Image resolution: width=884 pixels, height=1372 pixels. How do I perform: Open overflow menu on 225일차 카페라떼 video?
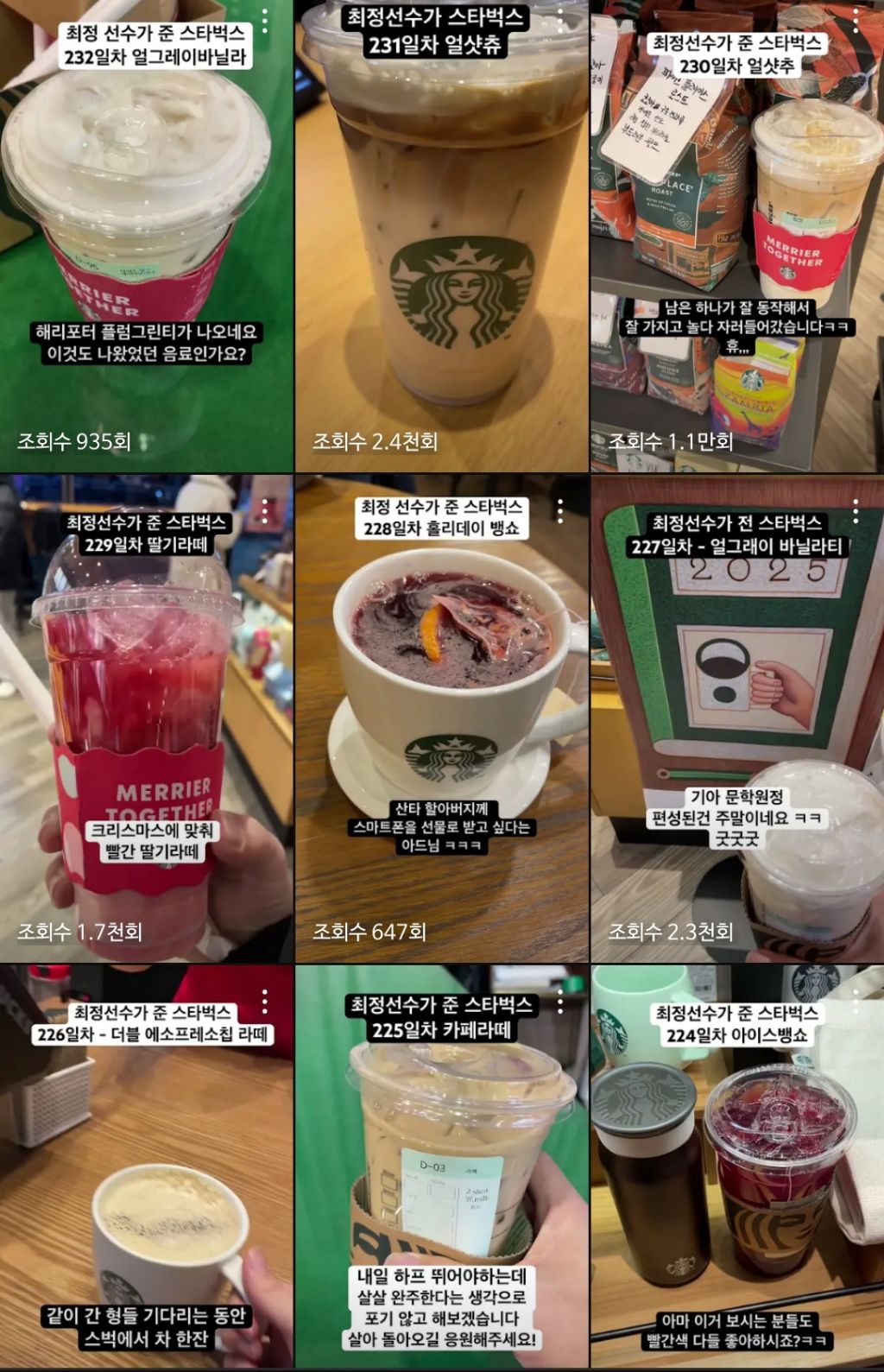560,1002
